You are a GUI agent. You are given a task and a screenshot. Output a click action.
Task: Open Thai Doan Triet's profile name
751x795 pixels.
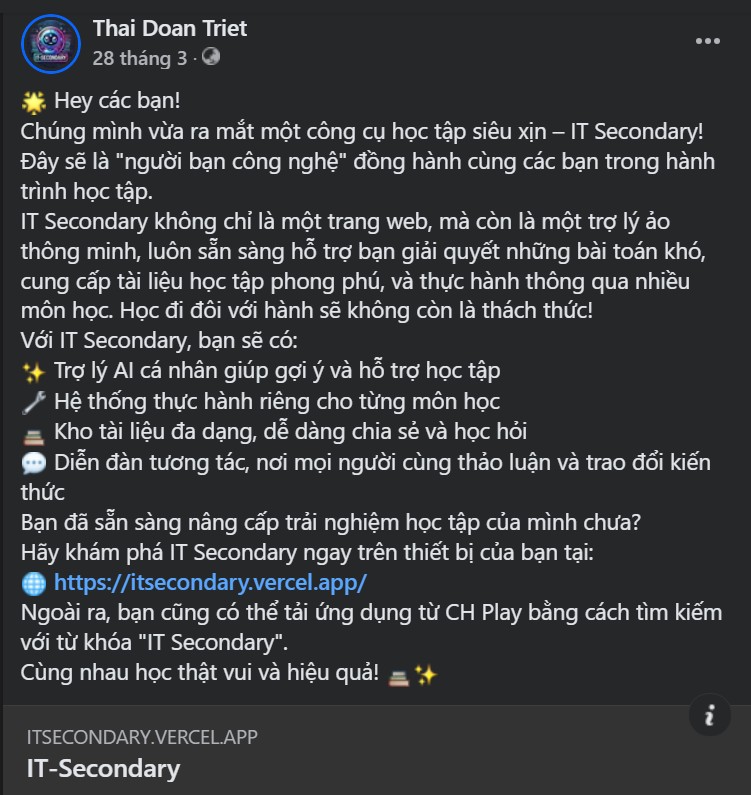tap(170, 29)
